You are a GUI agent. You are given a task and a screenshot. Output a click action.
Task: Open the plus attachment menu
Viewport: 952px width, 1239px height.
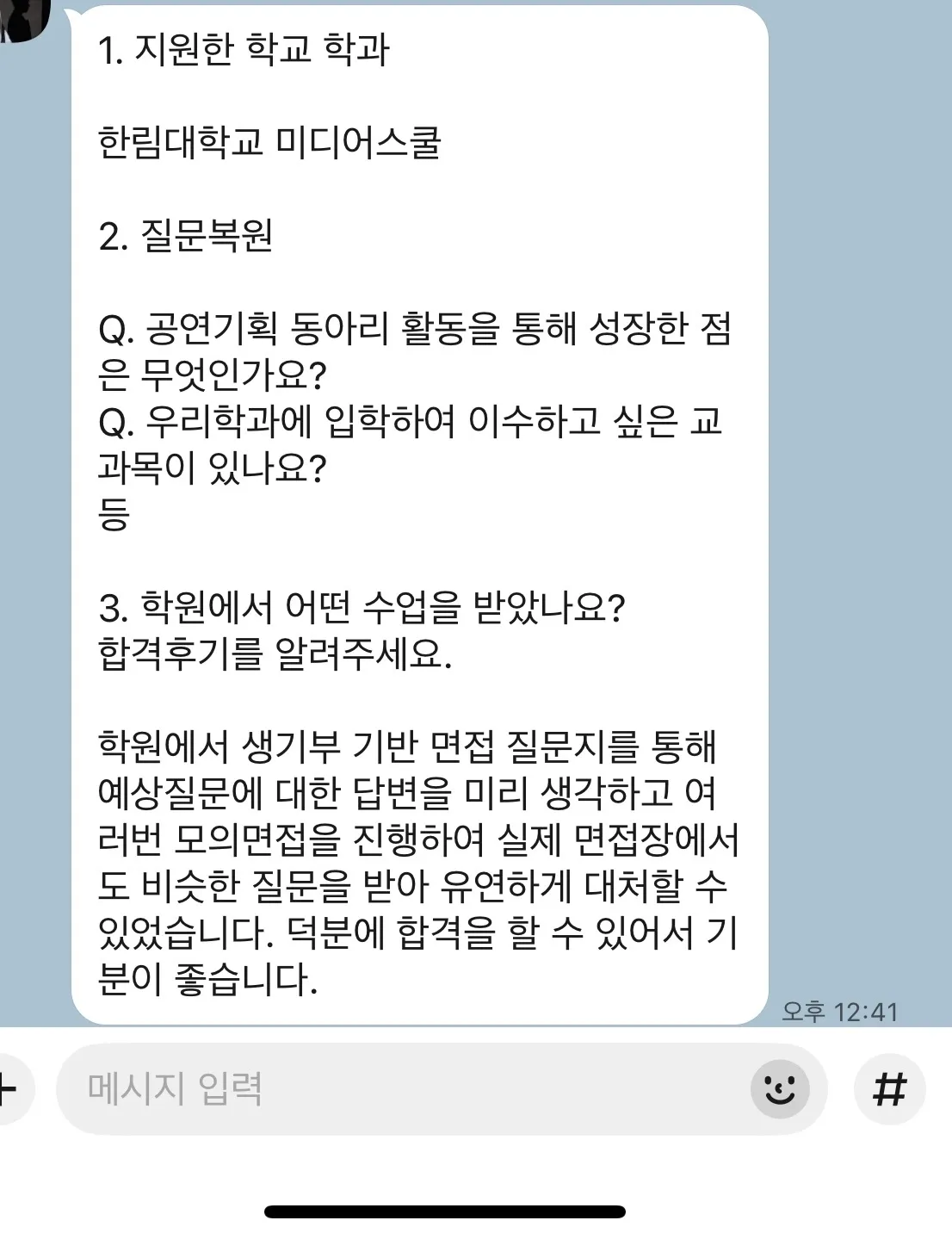pos(9,1089)
